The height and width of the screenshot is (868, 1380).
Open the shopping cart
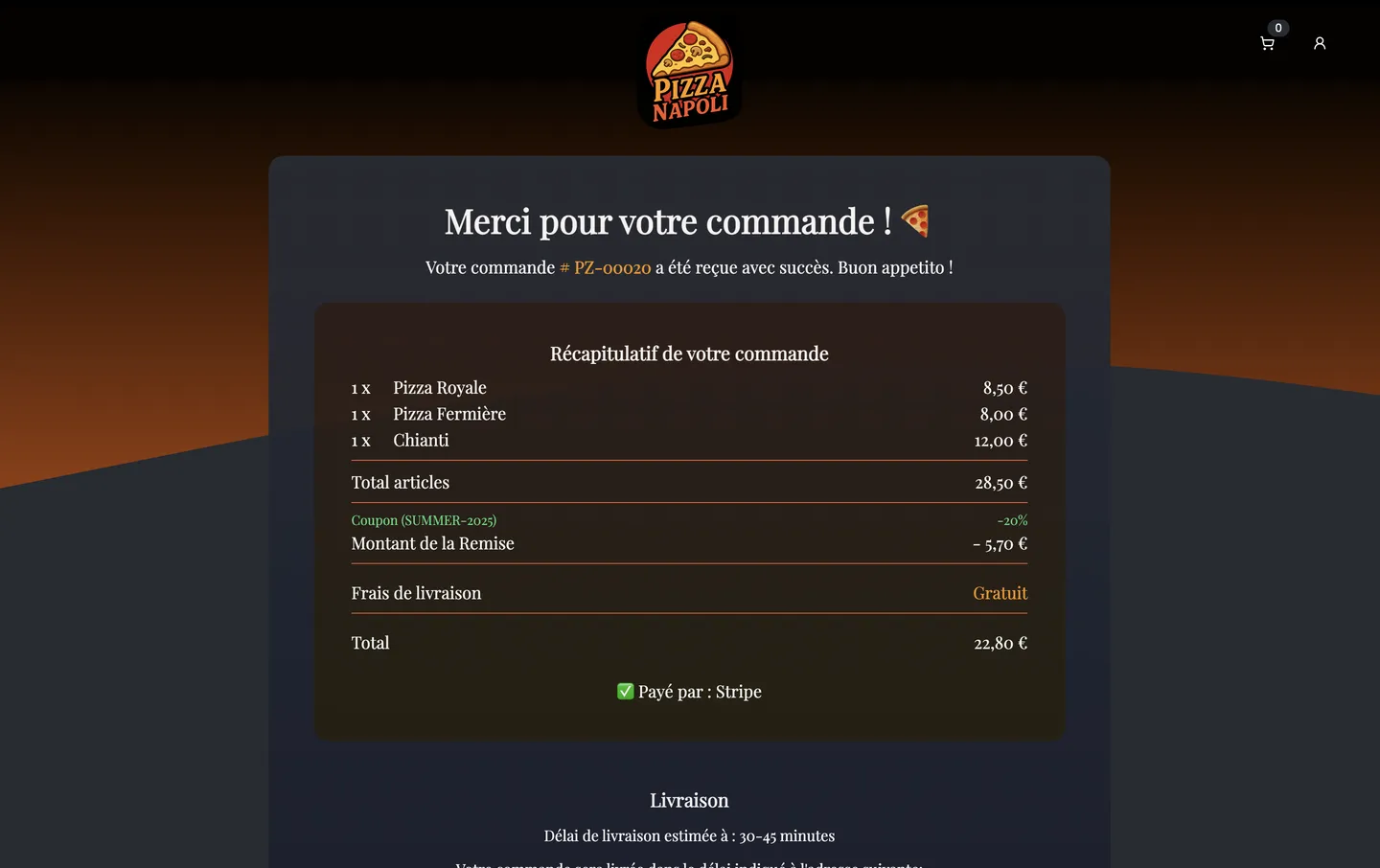(1267, 43)
